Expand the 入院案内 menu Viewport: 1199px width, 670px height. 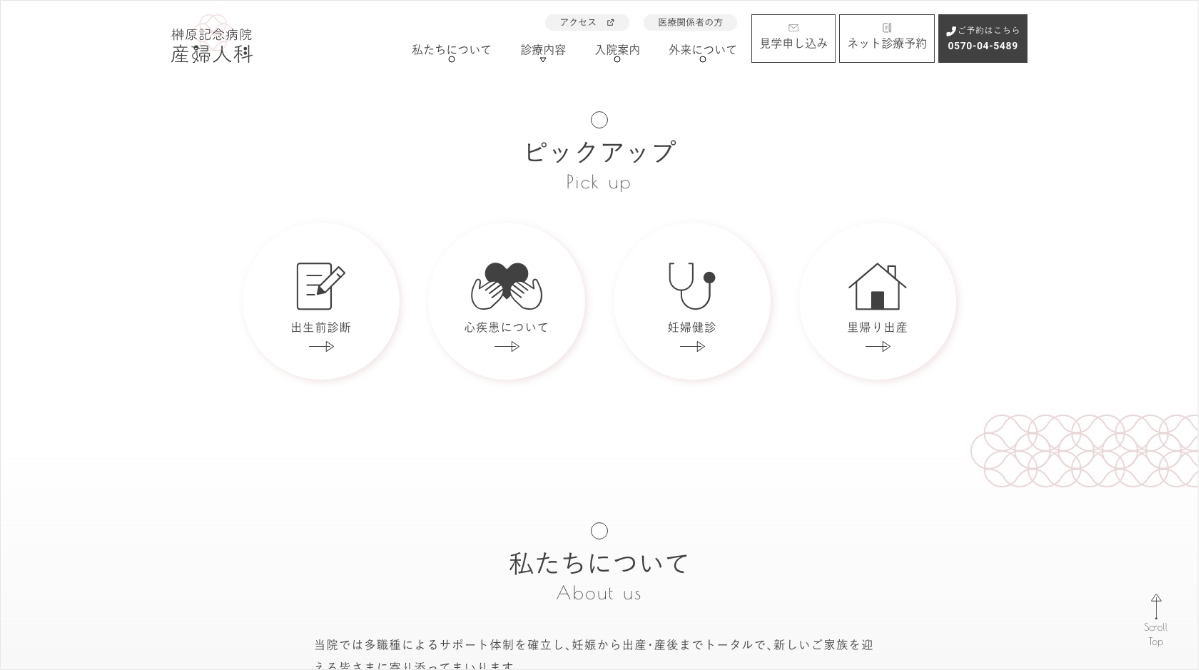[x=617, y=50]
